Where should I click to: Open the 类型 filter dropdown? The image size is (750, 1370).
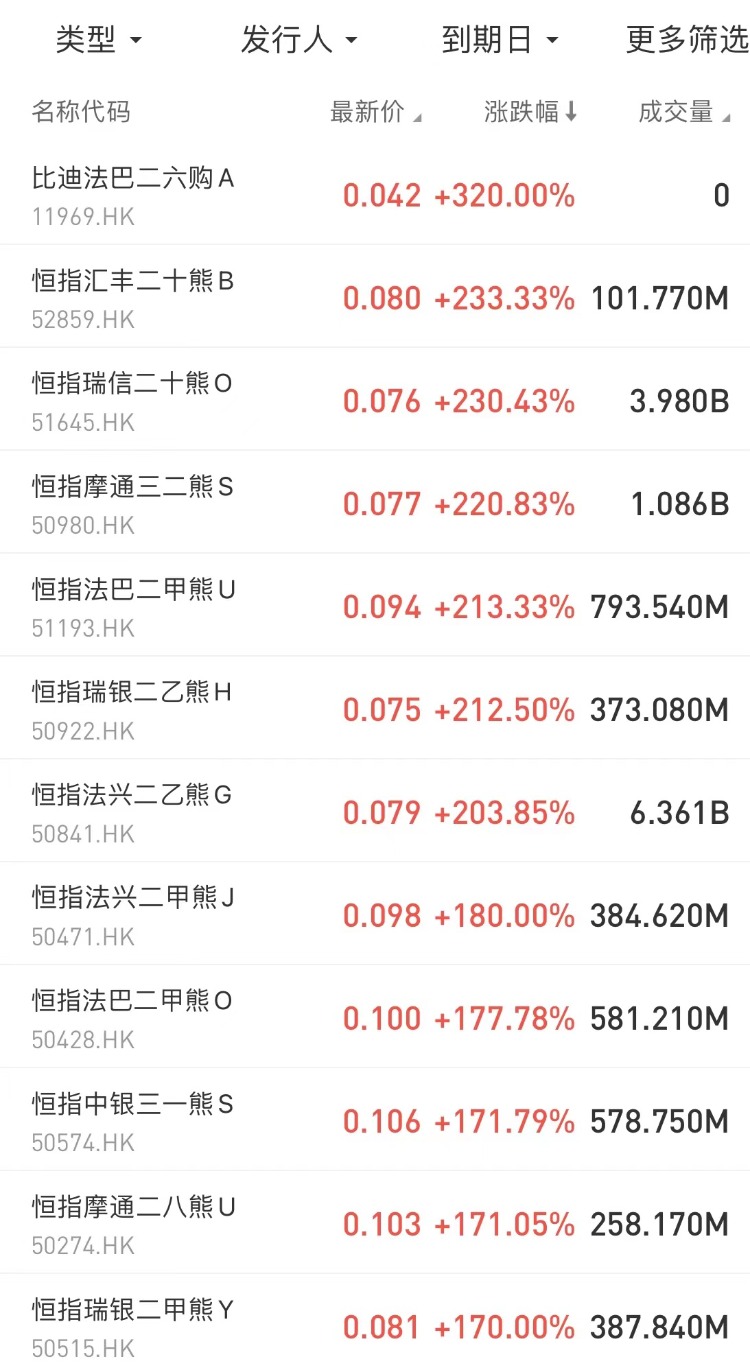click(99, 40)
